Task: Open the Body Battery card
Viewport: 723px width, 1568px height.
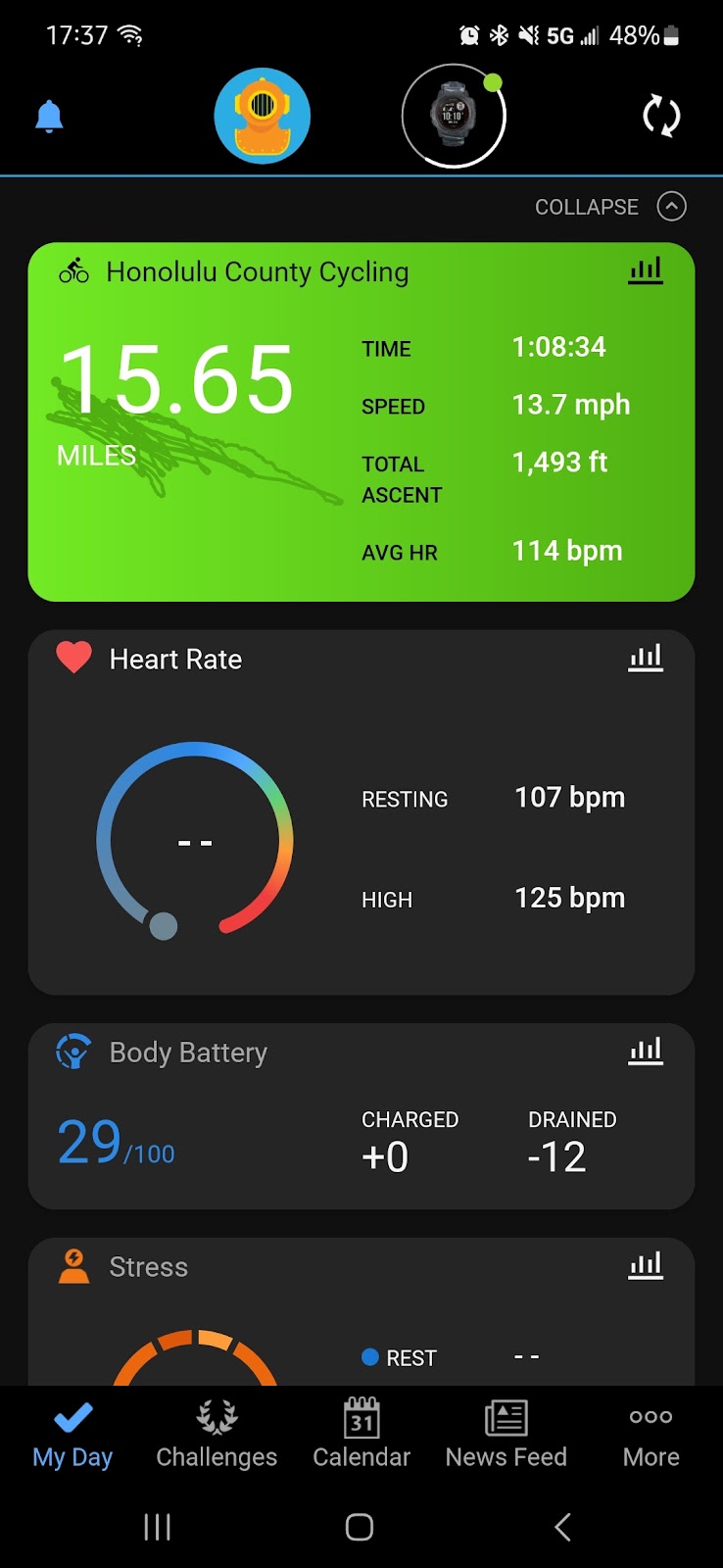Action: click(361, 1116)
